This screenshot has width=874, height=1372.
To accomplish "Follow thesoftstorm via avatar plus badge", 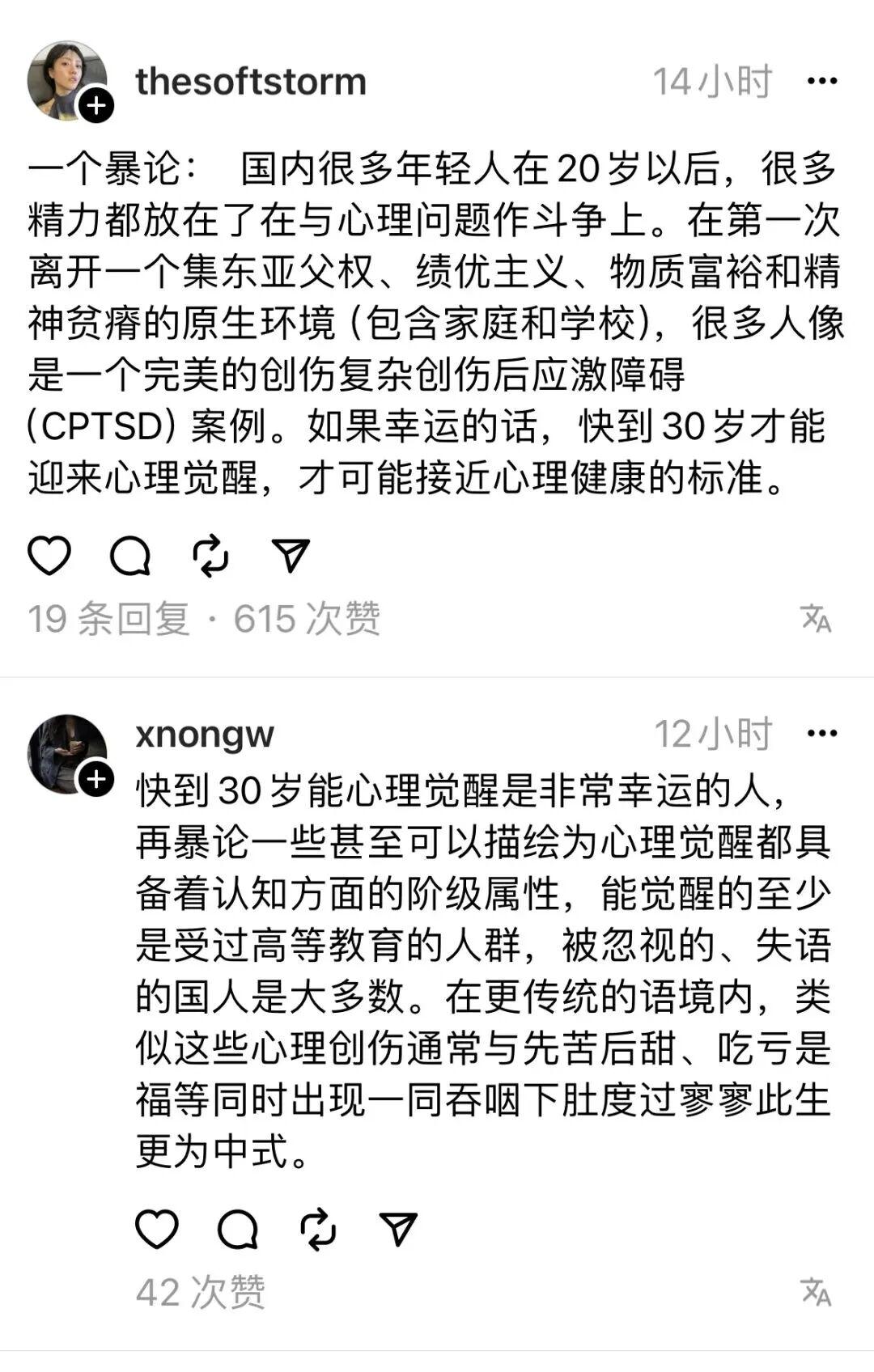I will pyautogui.click(x=96, y=106).
